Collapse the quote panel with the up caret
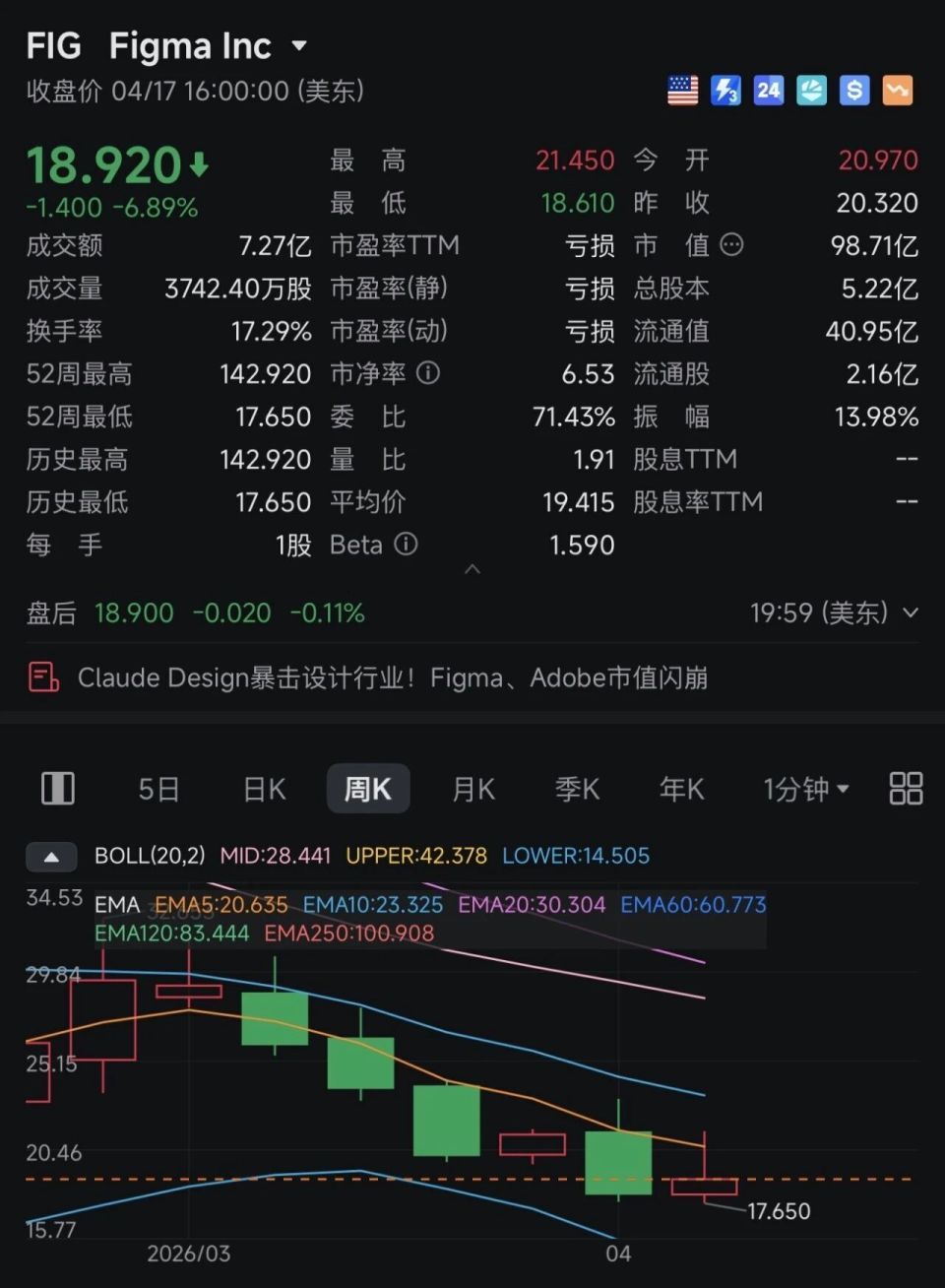 (472, 569)
